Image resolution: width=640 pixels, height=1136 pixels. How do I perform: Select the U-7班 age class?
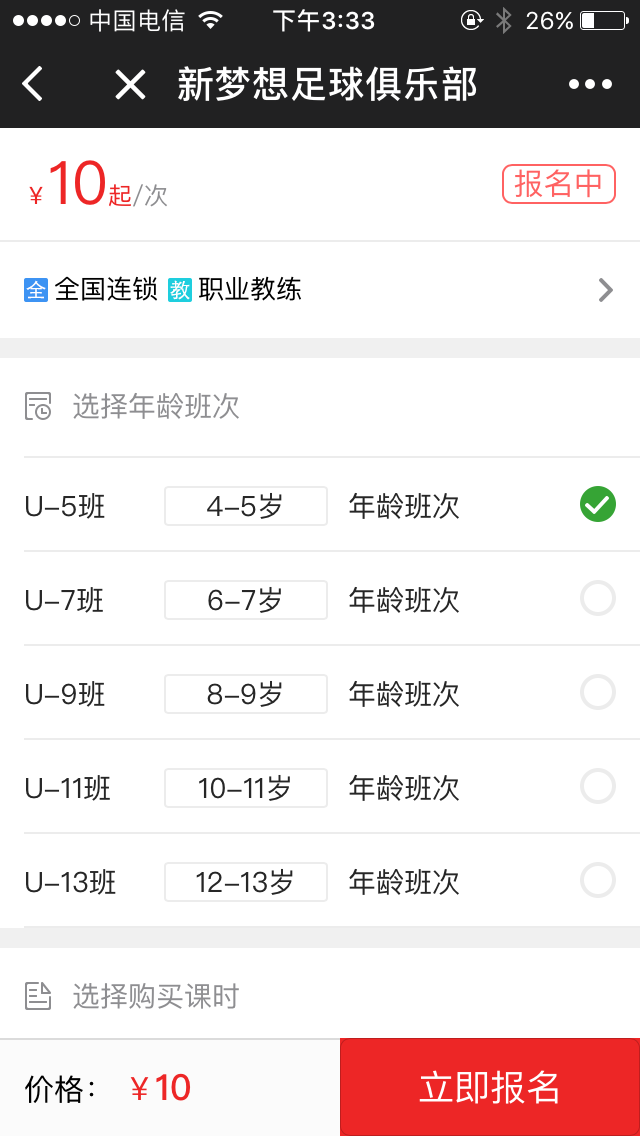tap(597, 599)
